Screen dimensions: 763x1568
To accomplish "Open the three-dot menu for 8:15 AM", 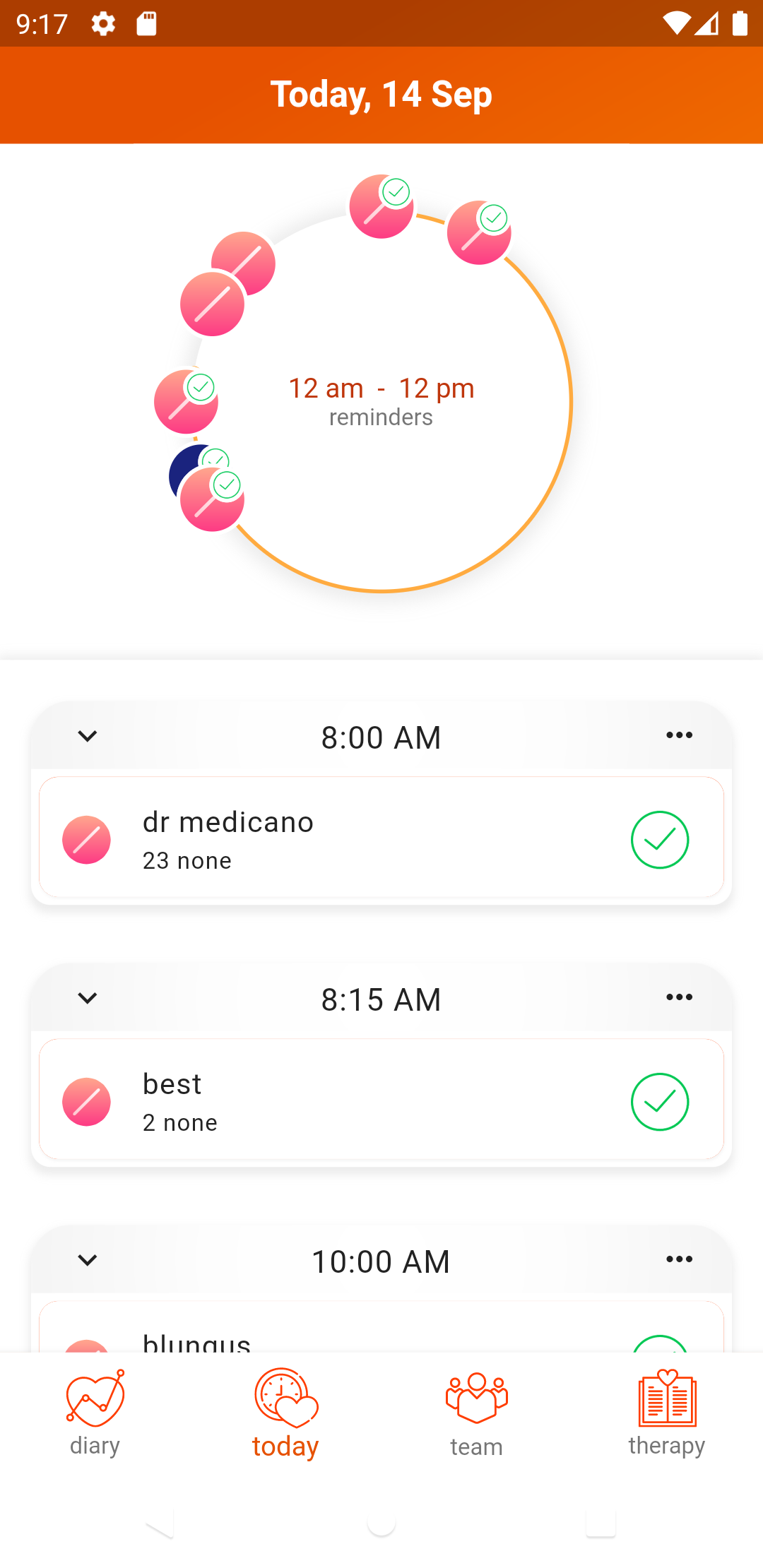I will (x=678, y=997).
